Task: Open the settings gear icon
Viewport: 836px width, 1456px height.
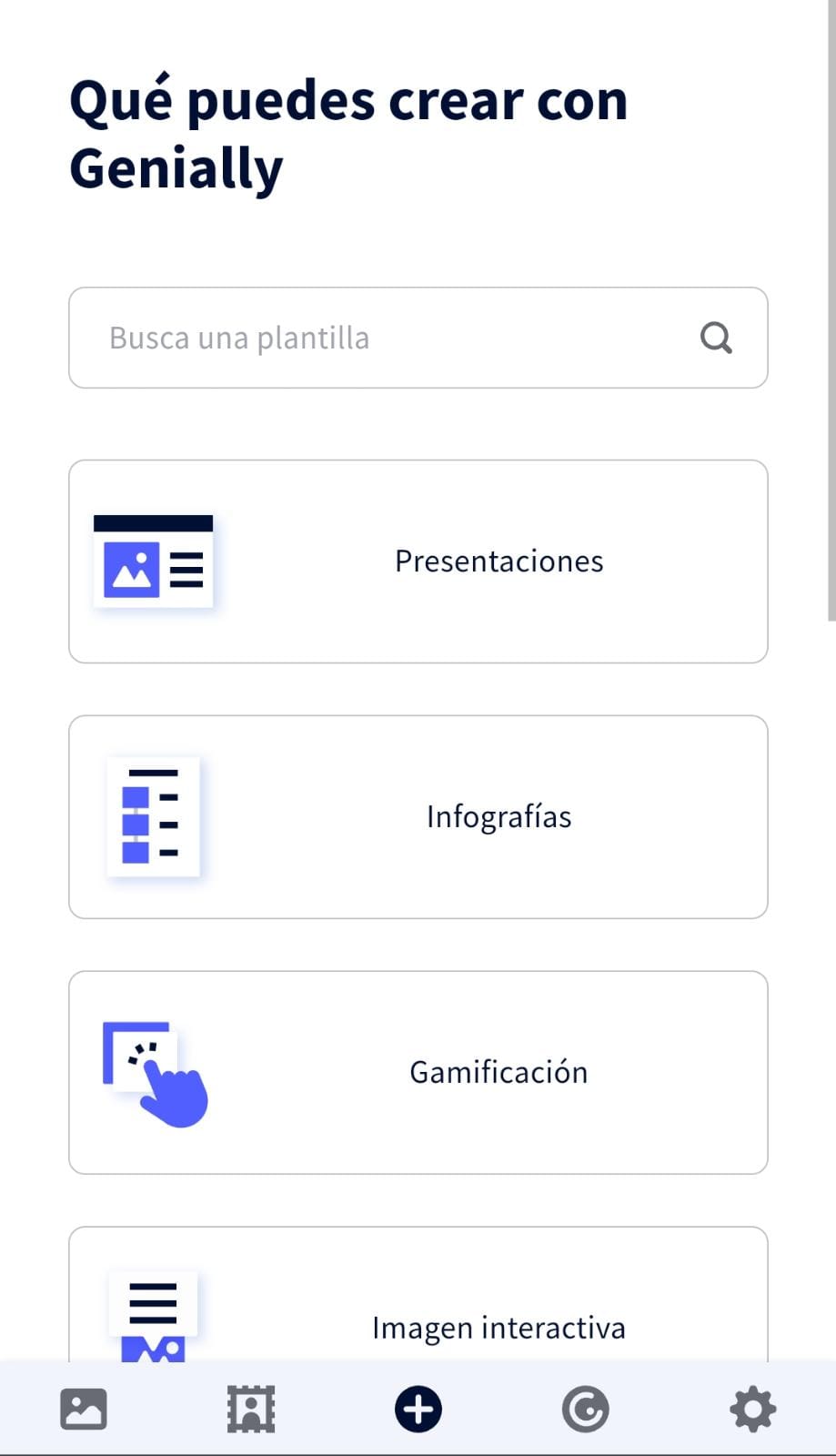Action: pyautogui.click(x=752, y=1409)
